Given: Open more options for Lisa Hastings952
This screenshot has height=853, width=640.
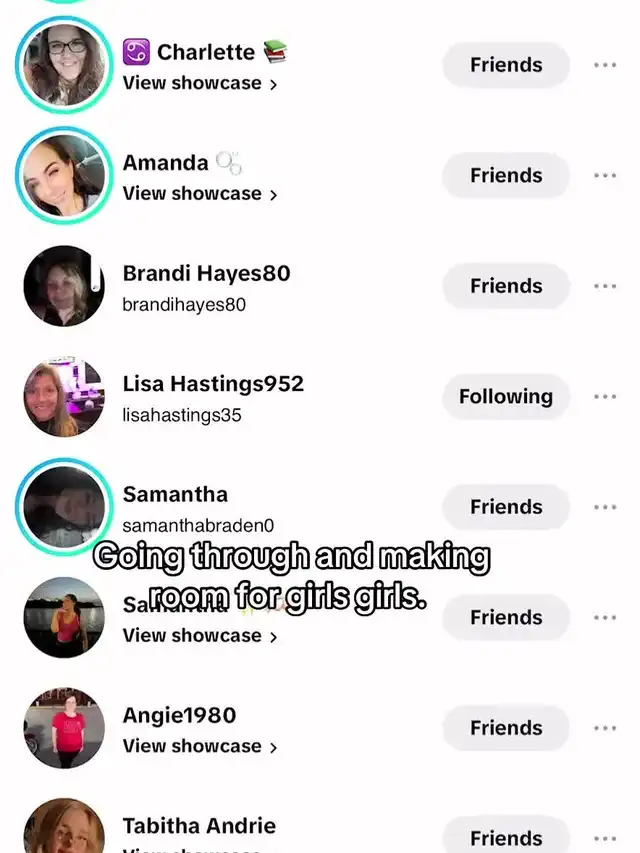Looking at the screenshot, I should point(605,397).
